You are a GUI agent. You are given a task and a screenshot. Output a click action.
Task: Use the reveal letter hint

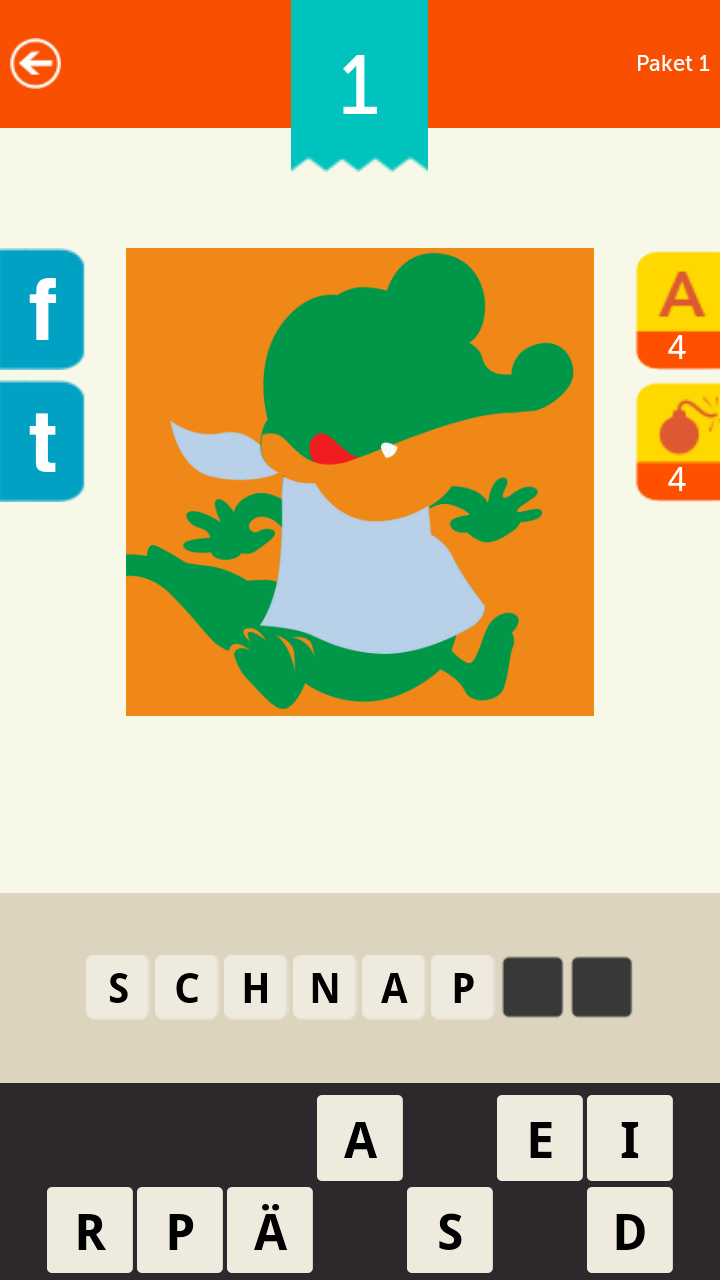(678, 310)
